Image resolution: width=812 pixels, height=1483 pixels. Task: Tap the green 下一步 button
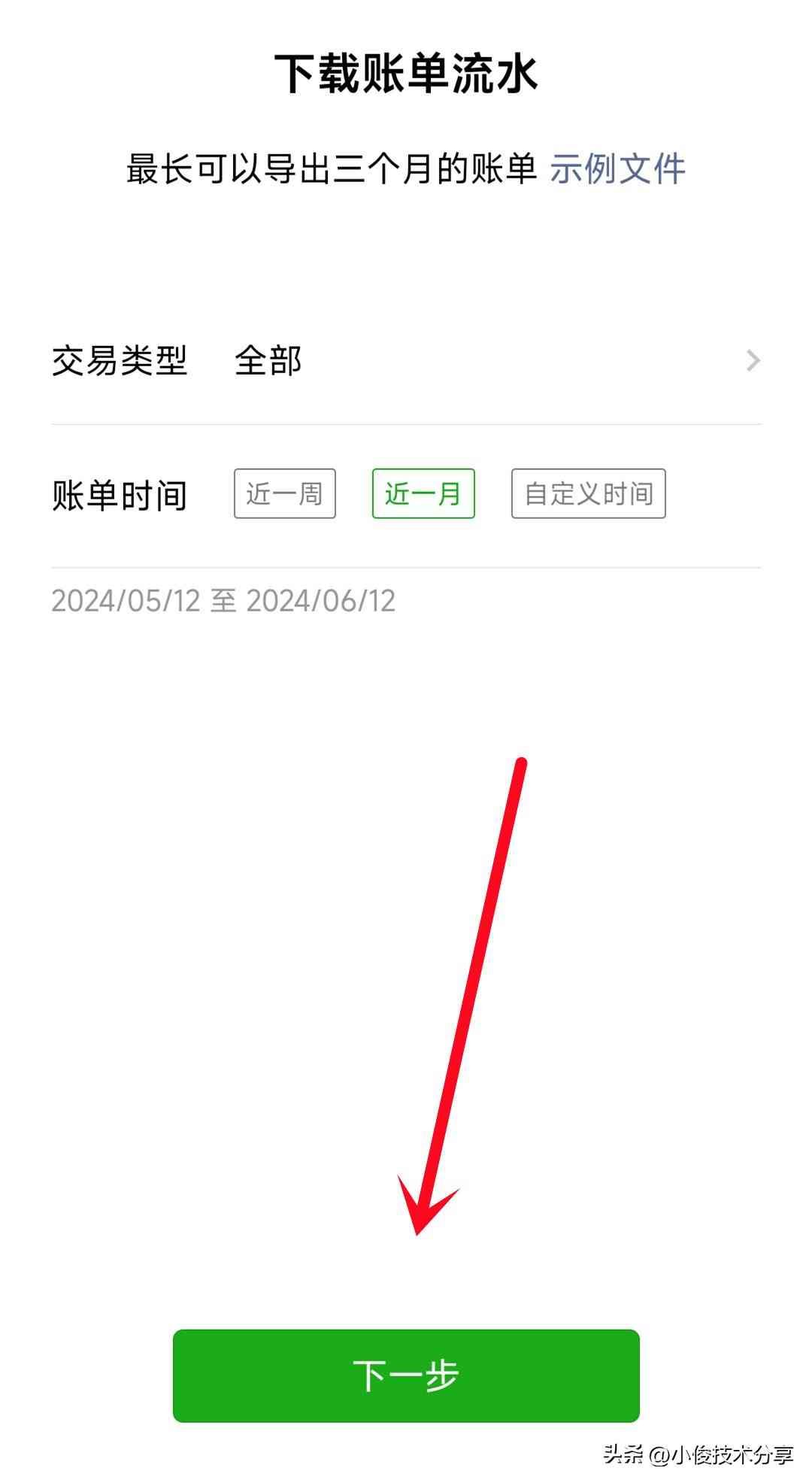[406, 1375]
